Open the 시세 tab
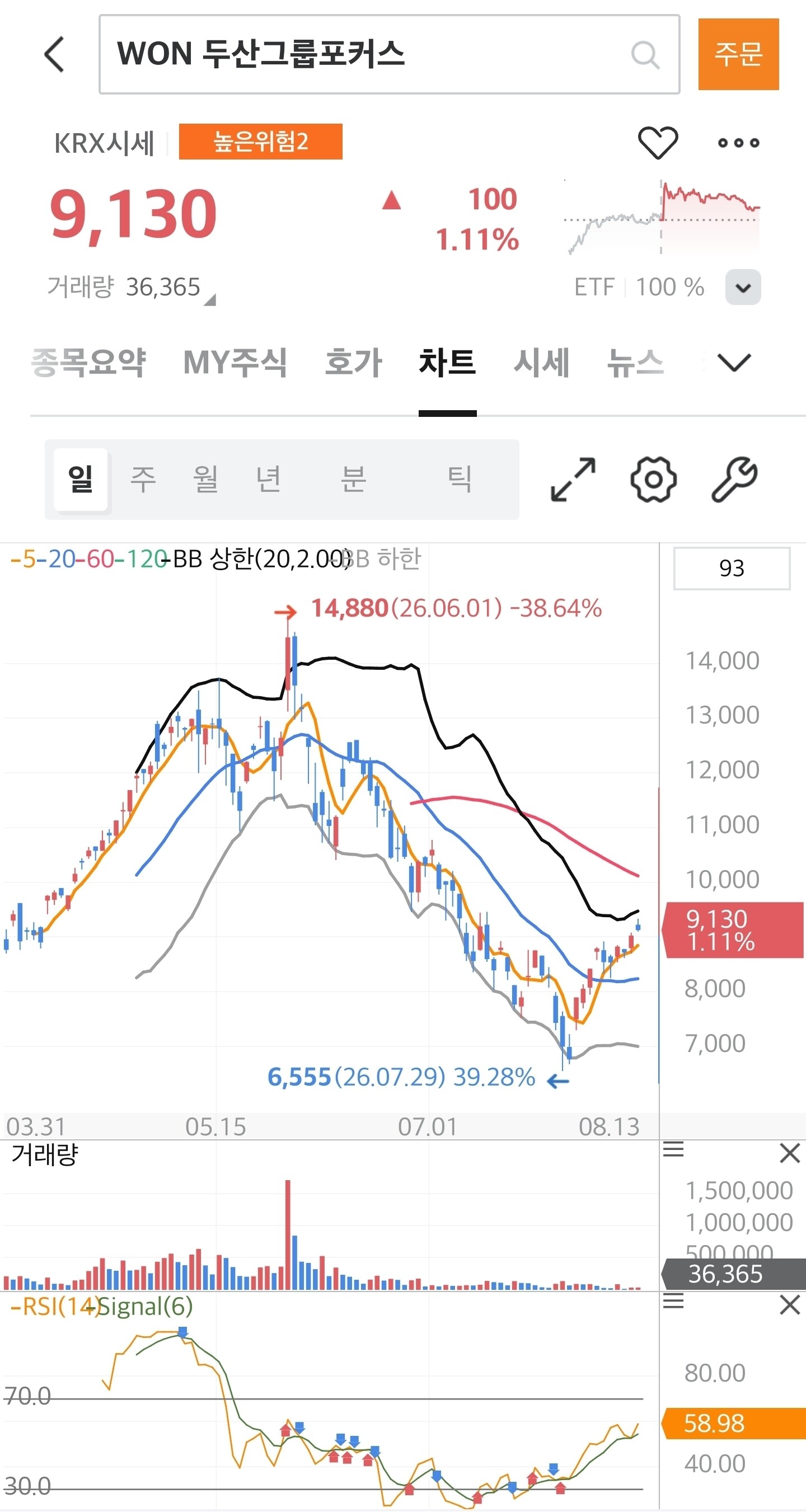The image size is (806, 1512). [541, 361]
